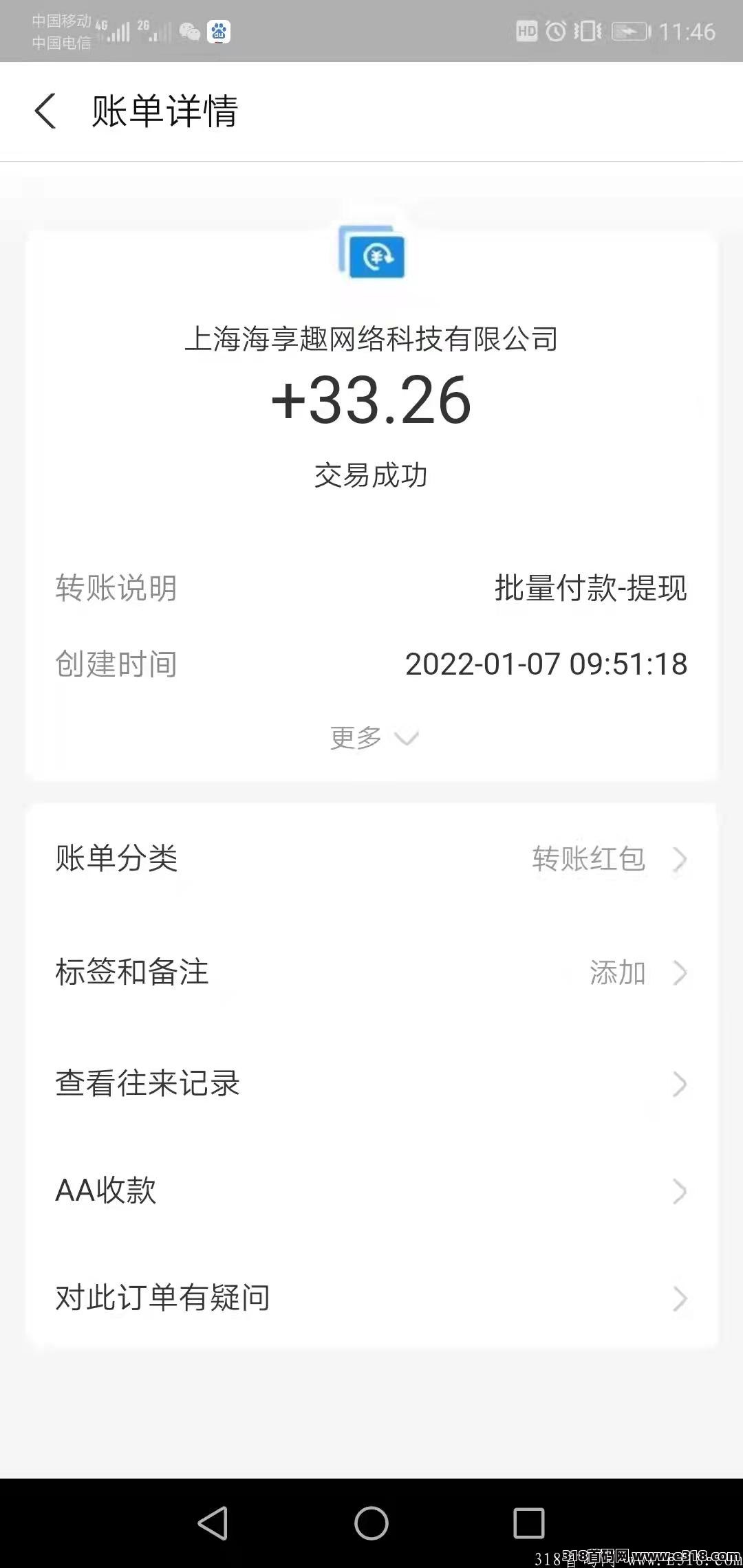Screen dimensions: 743x1568
Task: Tap the merchant name 上海海享趣网络科技有限公司
Action: tap(371, 339)
